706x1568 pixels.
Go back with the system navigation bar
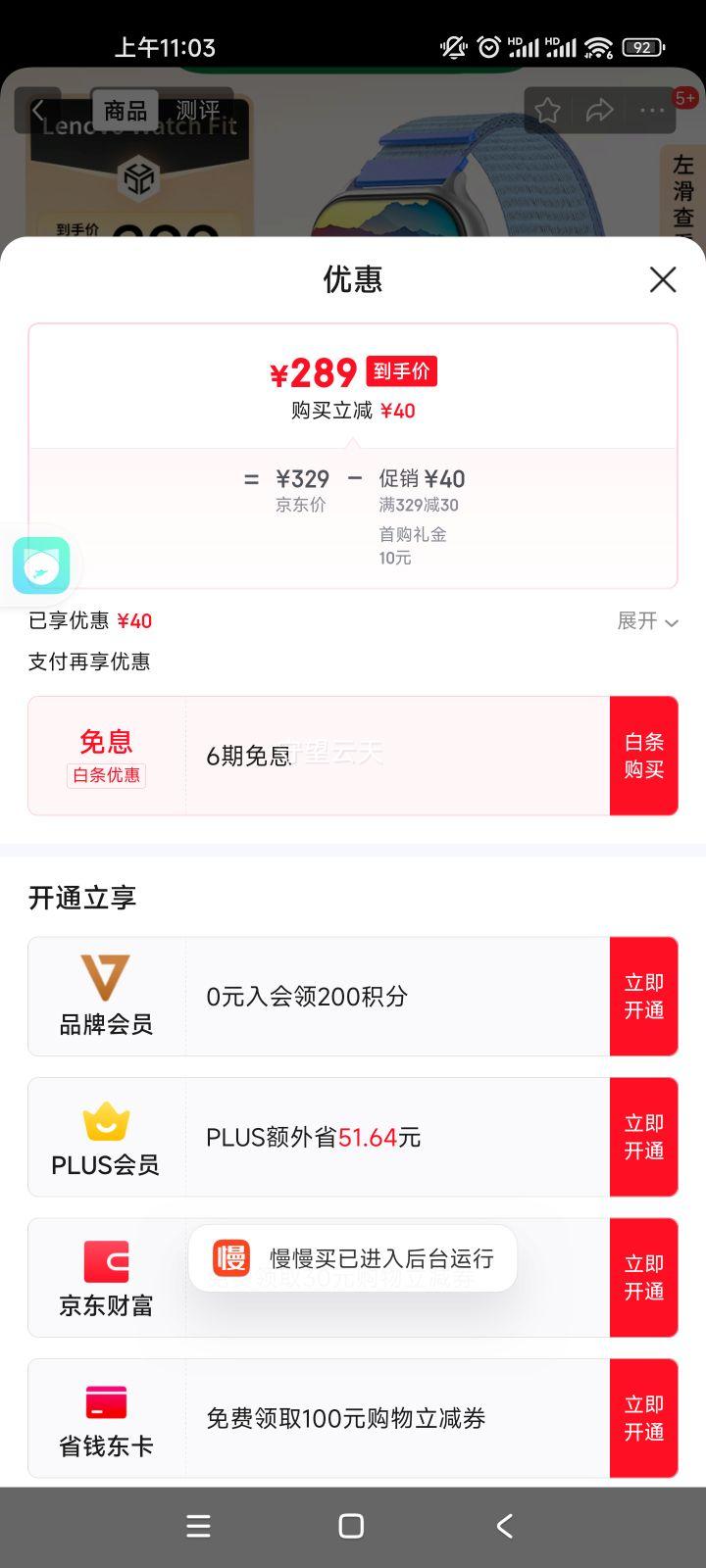[x=505, y=1526]
